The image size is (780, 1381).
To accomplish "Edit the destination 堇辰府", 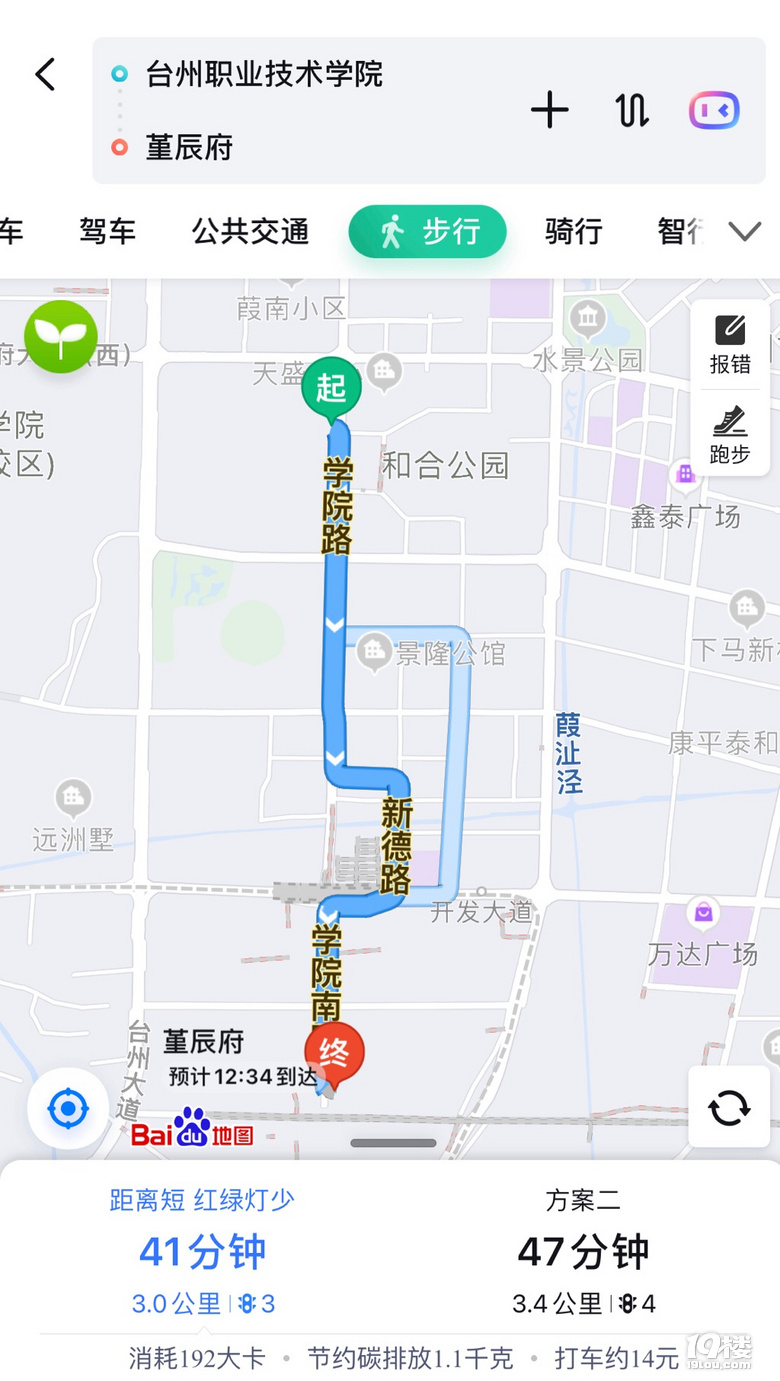I will (189, 148).
